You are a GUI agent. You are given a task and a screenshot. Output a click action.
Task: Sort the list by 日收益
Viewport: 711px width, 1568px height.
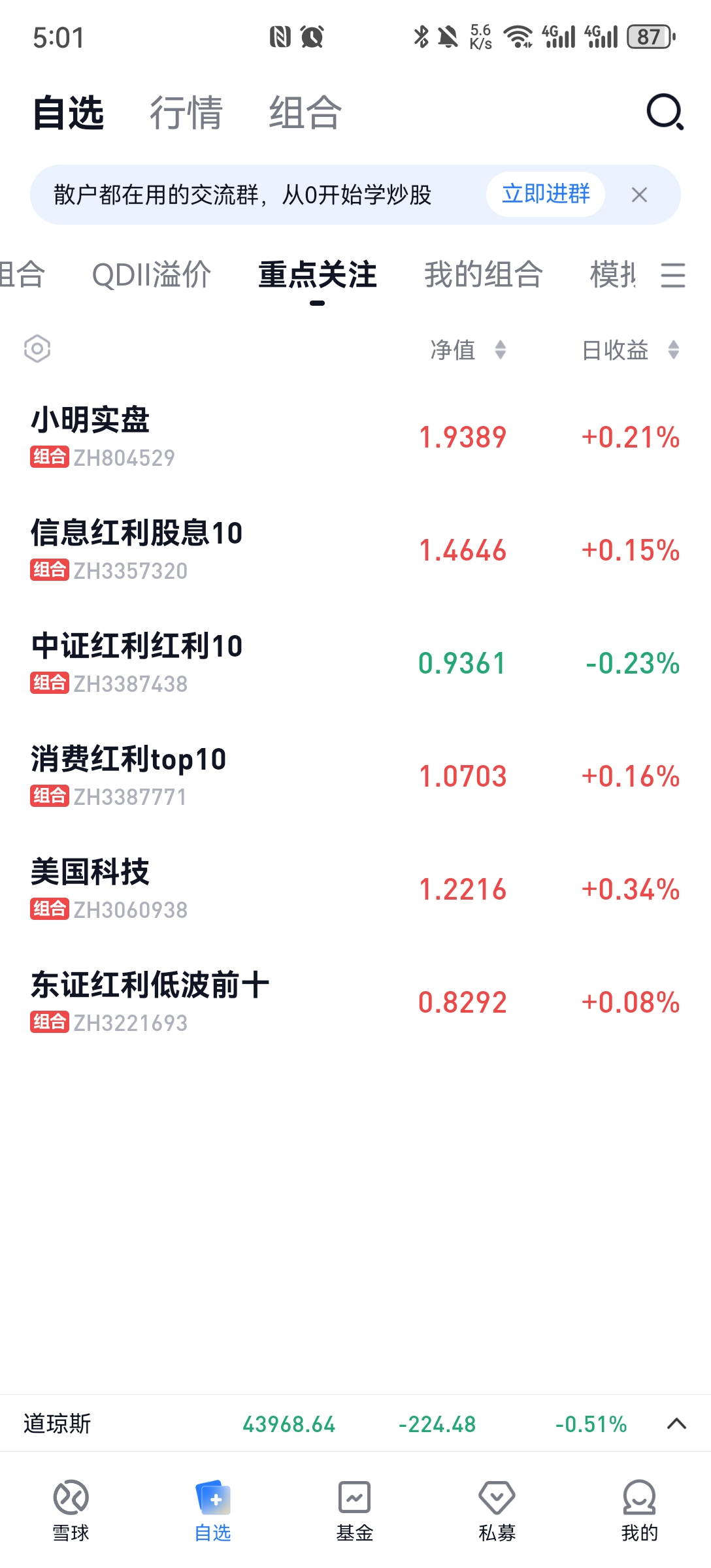click(x=630, y=350)
